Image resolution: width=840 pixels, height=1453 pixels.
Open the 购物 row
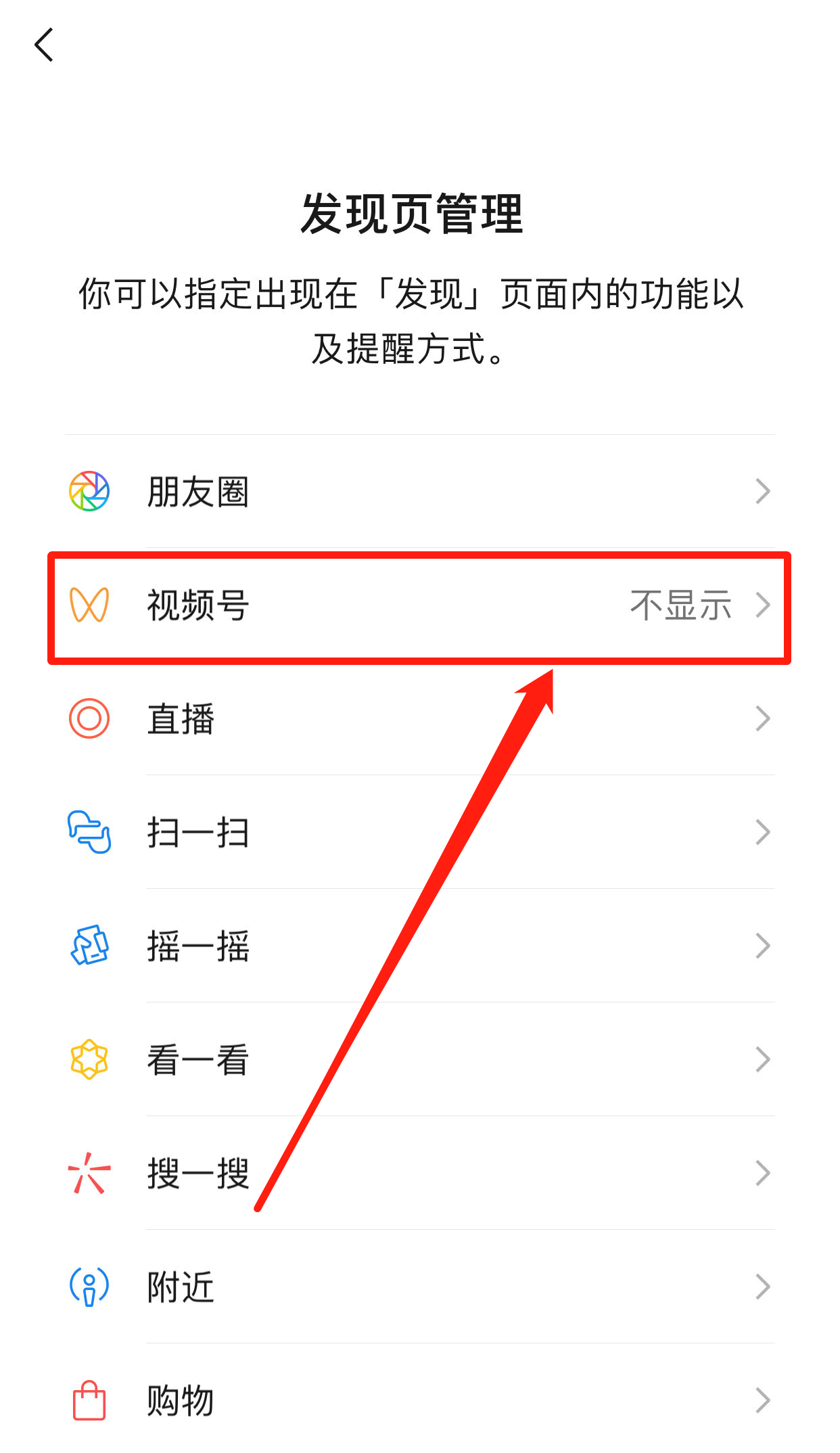tap(419, 1401)
